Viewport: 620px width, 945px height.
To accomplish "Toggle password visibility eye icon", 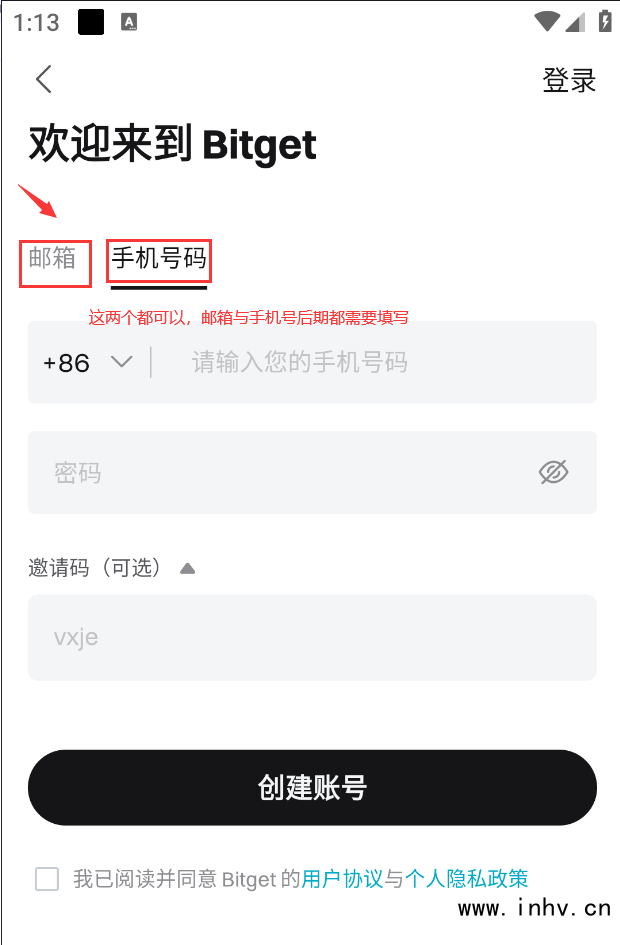I will [553, 473].
